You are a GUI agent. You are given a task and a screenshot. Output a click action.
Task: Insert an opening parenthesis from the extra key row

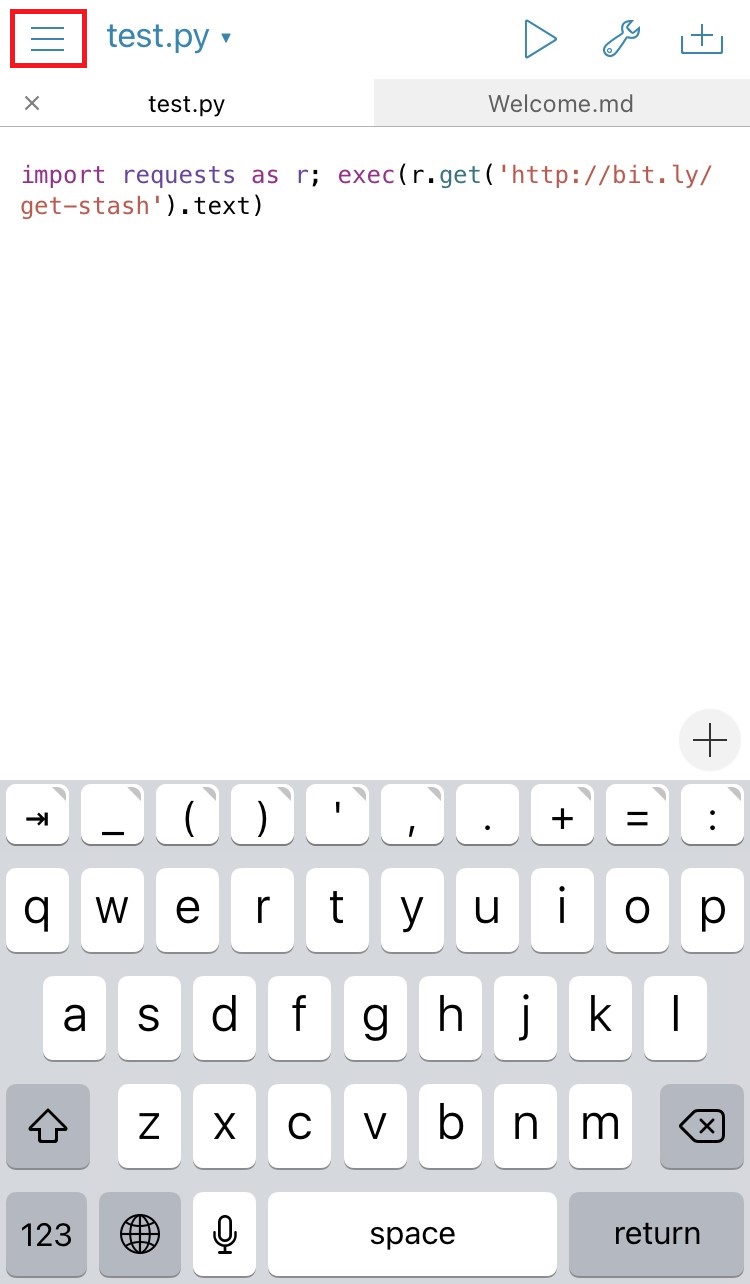187,819
